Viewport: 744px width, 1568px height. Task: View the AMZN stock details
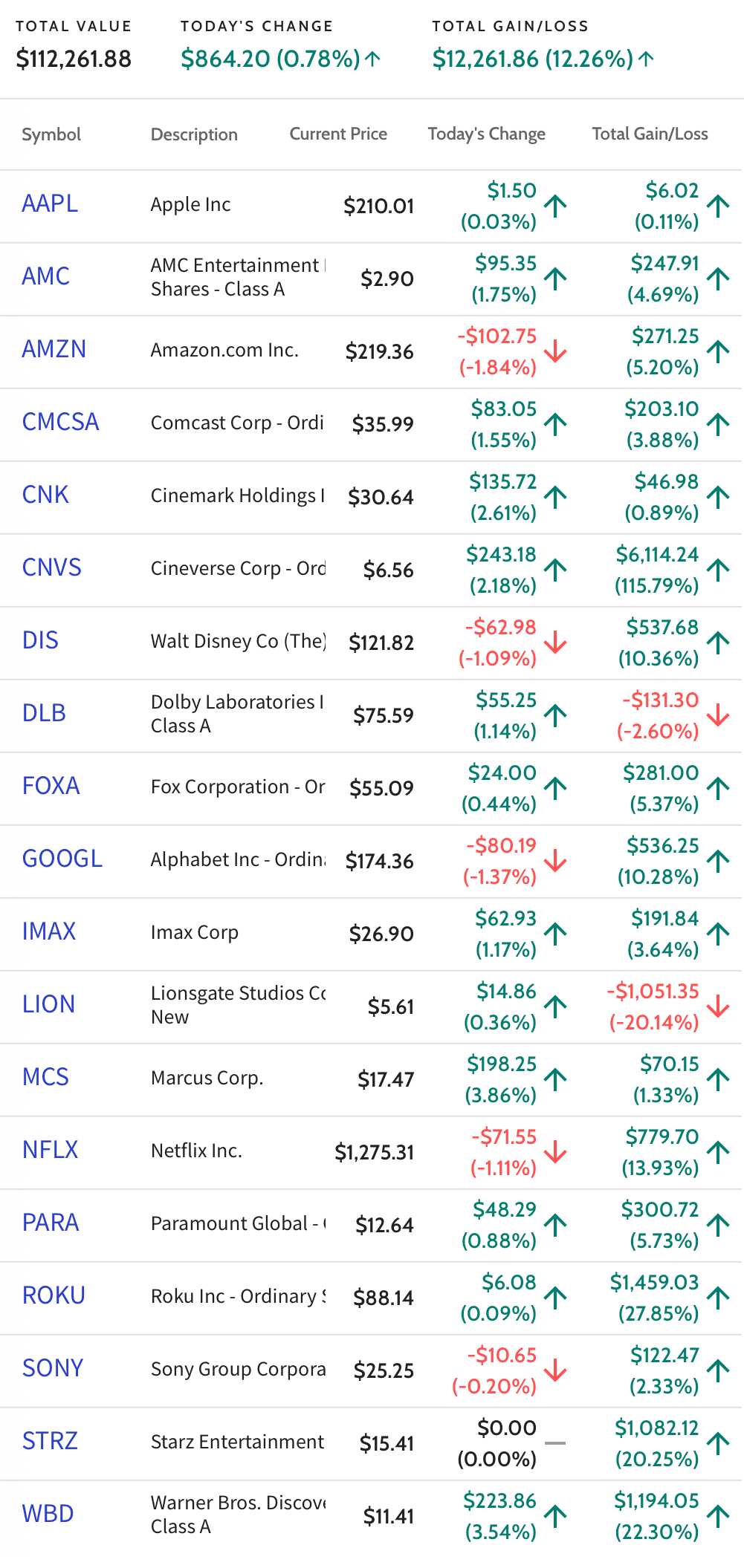(x=54, y=349)
